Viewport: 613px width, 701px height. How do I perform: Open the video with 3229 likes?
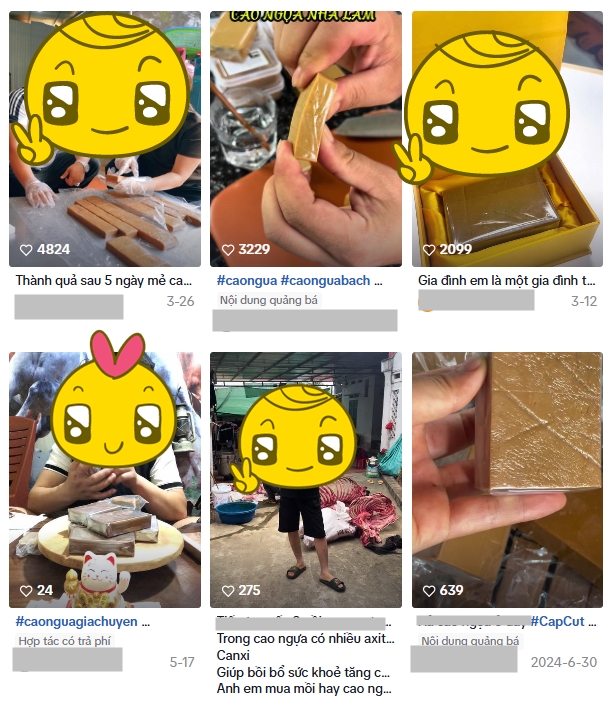point(305,140)
